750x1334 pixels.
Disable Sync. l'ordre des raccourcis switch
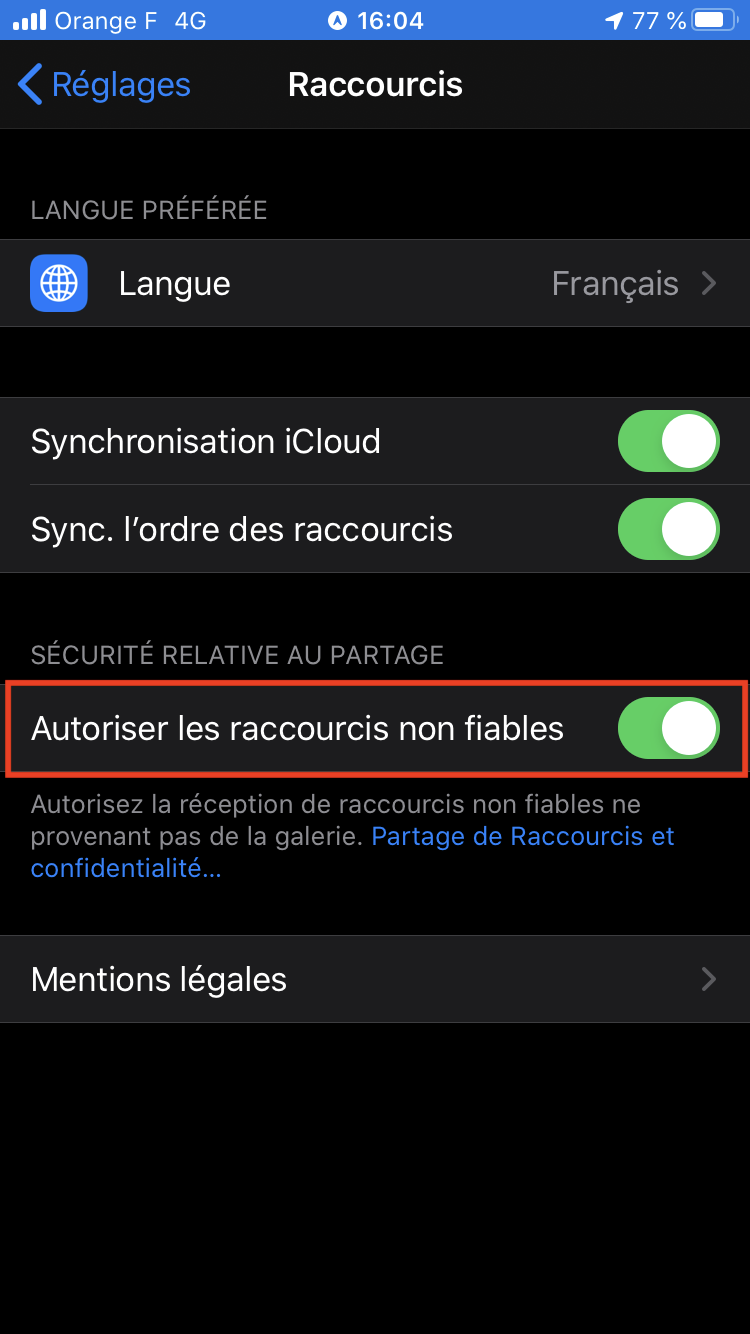click(x=668, y=529)
